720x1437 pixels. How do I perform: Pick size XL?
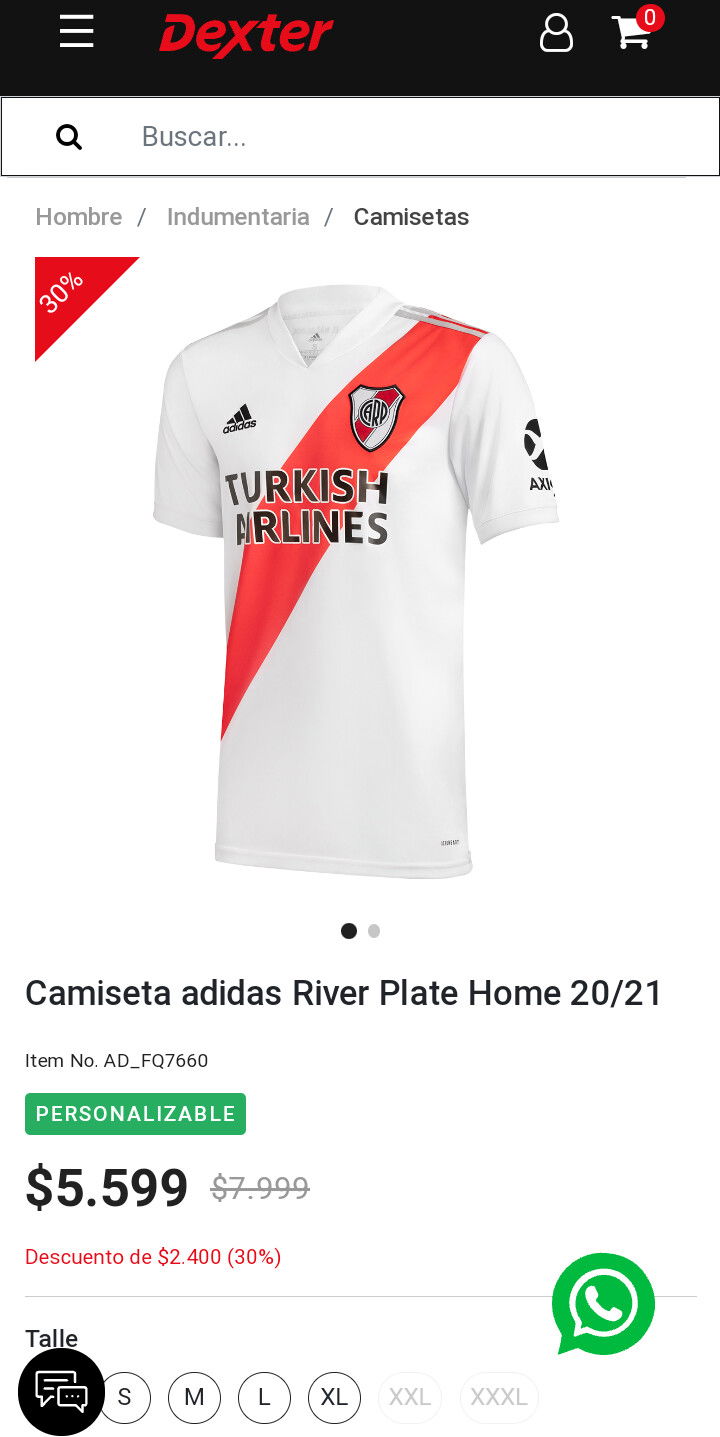click(x=334, y=1397)
